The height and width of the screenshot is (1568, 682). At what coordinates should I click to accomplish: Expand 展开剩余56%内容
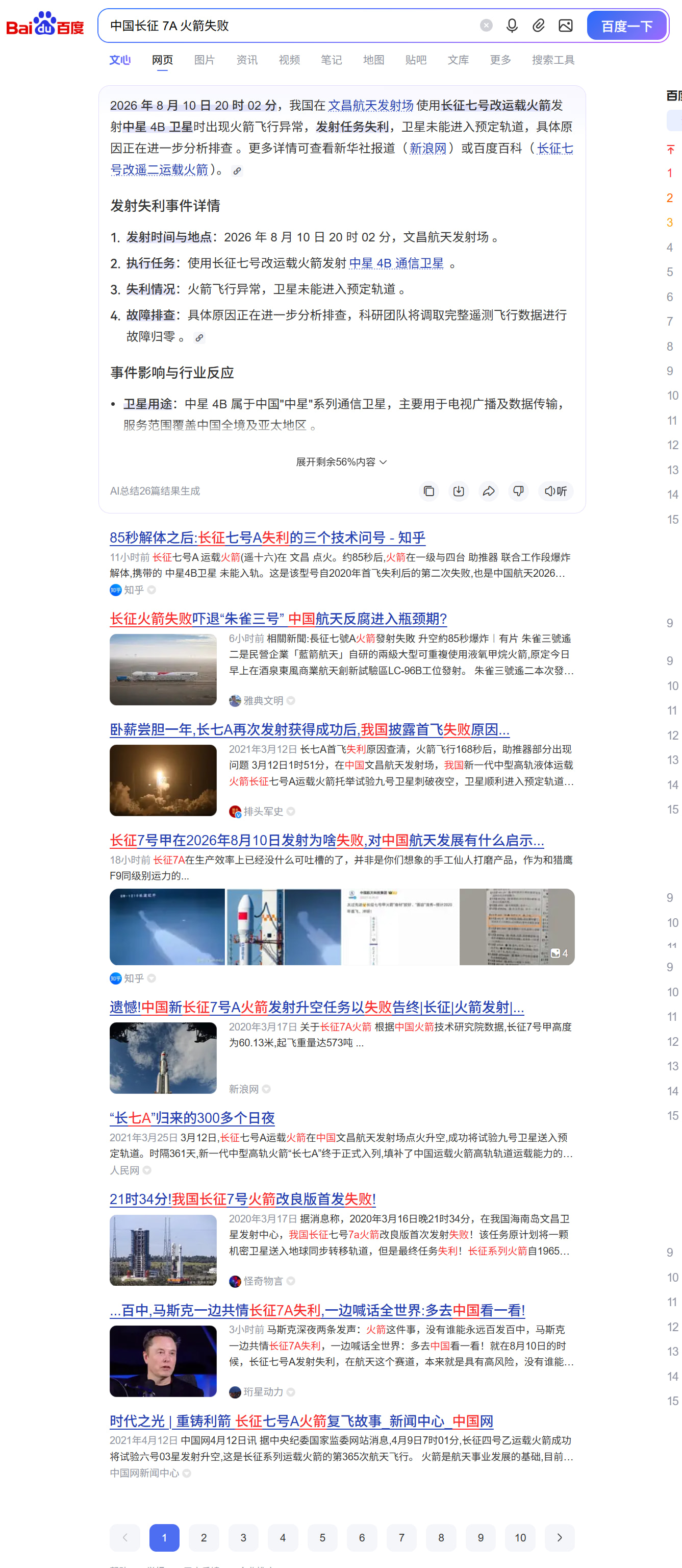(x=341, y=462)
